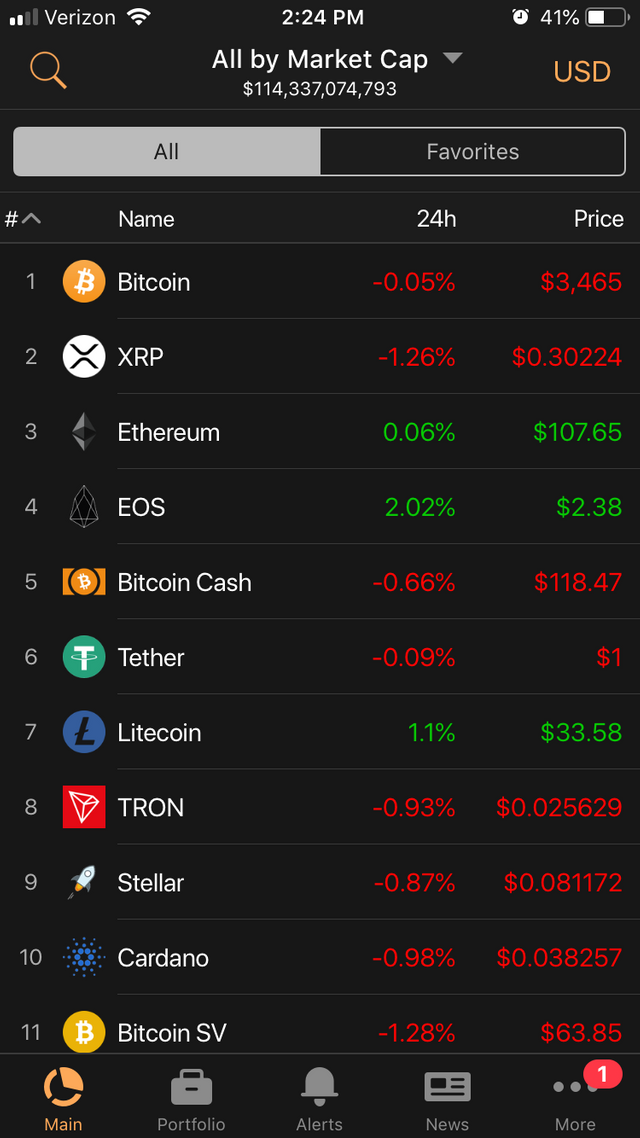640x1138 pixels.
Task: Open XRP coin details
Action: pos(320,356)
